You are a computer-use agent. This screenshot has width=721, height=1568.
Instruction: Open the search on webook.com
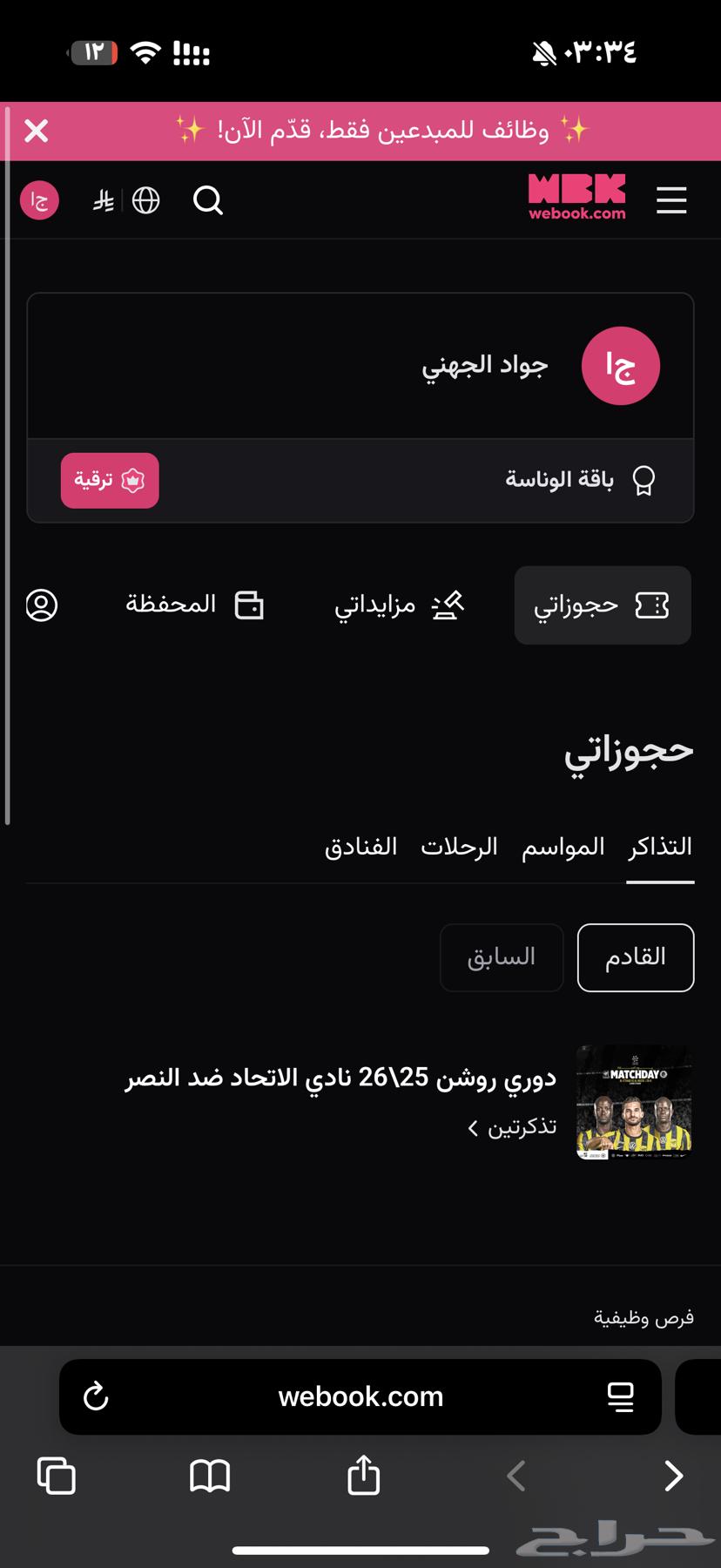(208, 200)
